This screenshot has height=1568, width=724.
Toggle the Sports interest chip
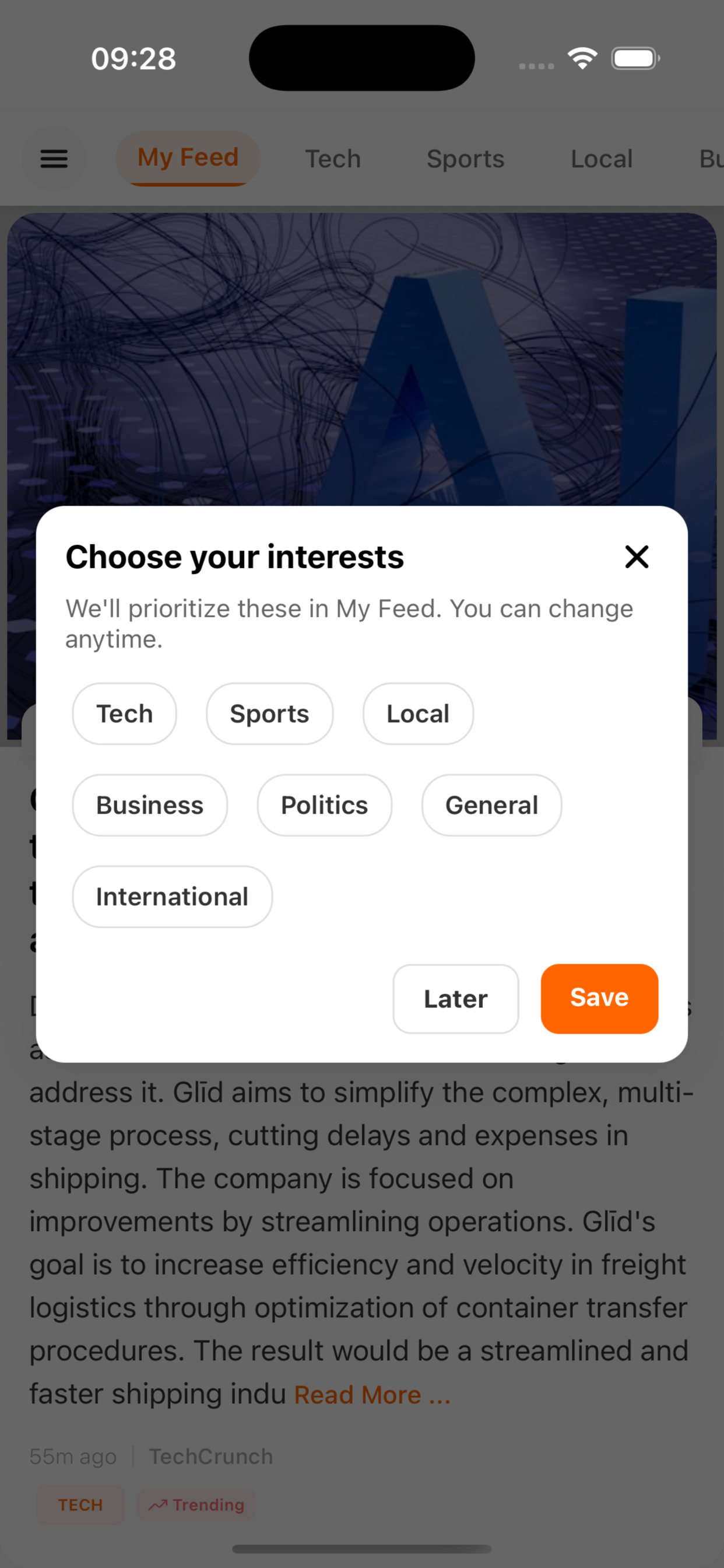(x=269, y=713)
